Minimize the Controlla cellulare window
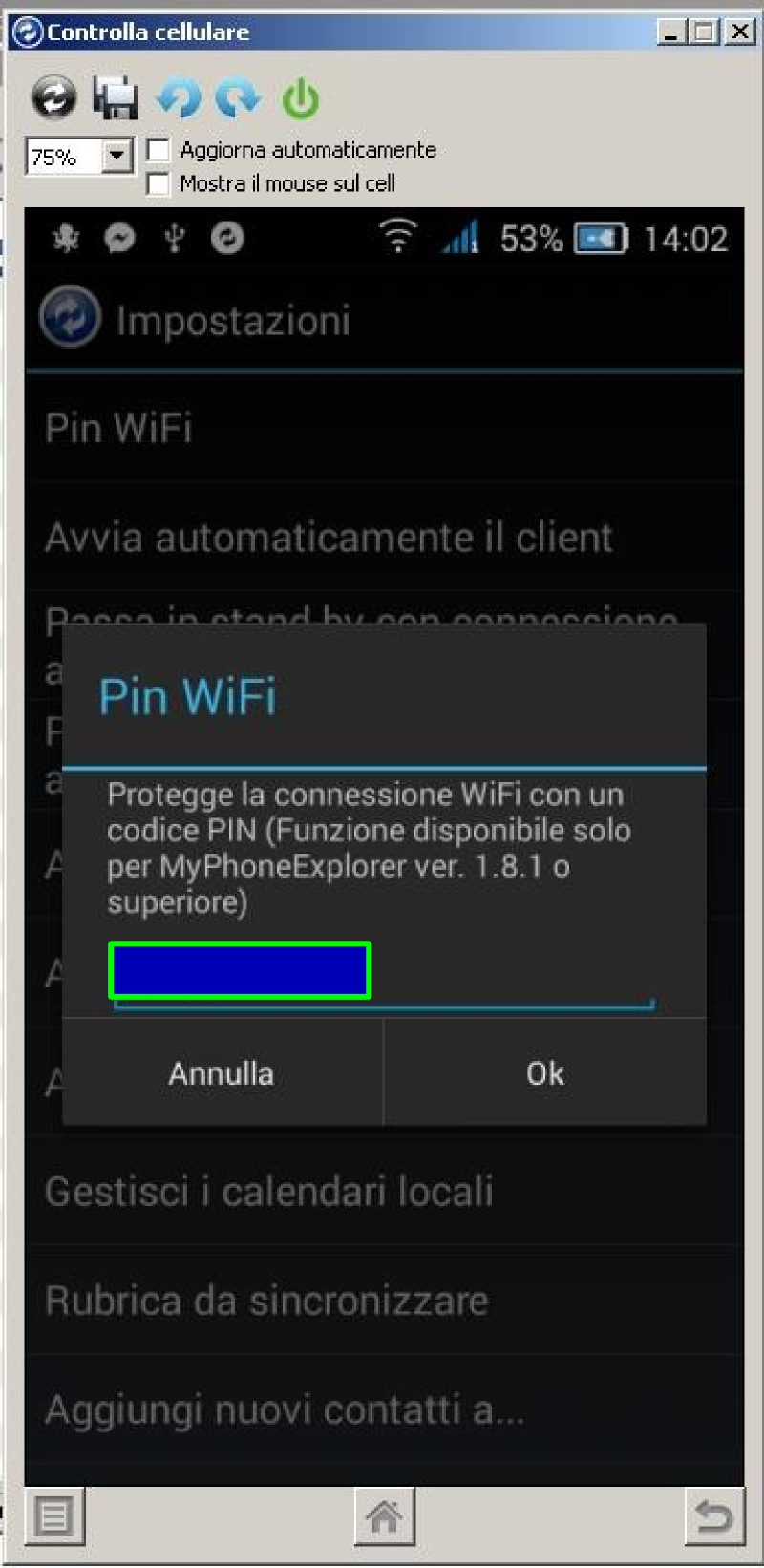This screenshot has width=764, height=1568. pyautogui.click(x=672, y=32)
